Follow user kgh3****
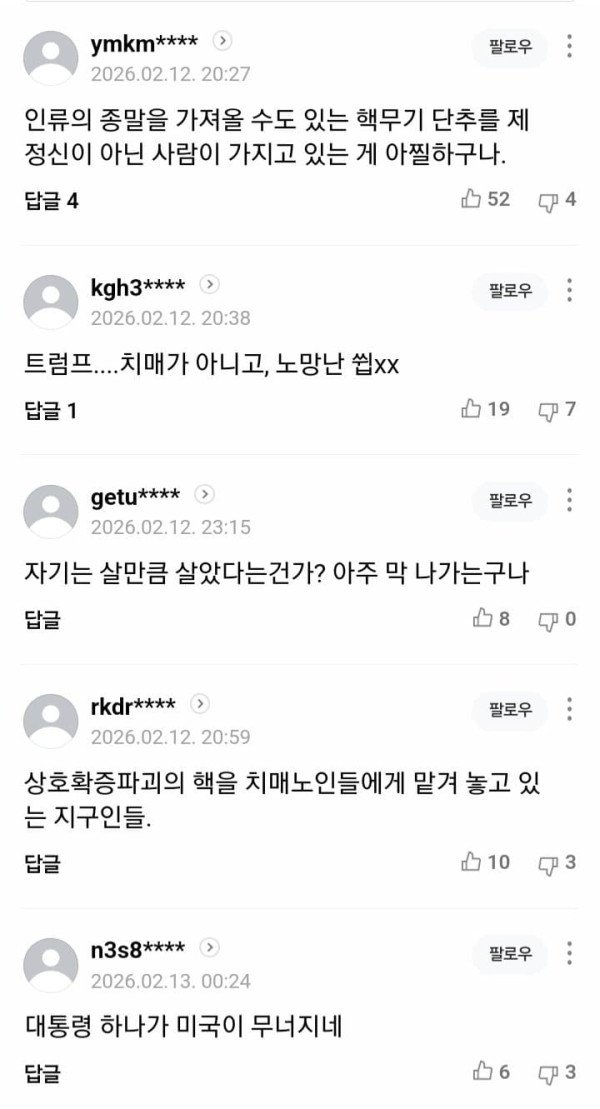The width and height of the screenshot is (600, 1109). (x=510, y=292)
